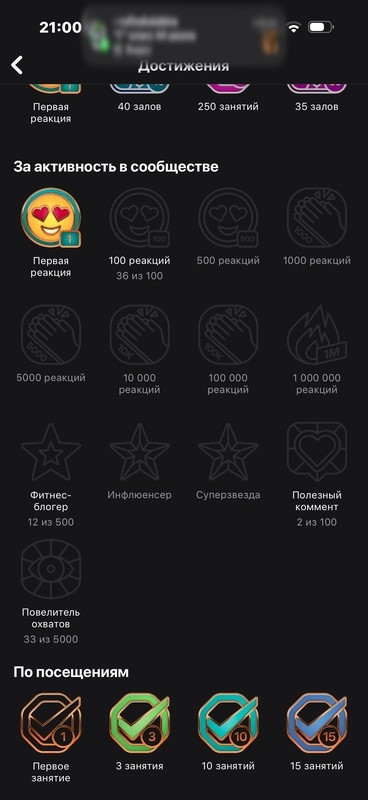The image size is (368, 800).
Task: Go back from the Достижения screen
Action: coord(17,65)
